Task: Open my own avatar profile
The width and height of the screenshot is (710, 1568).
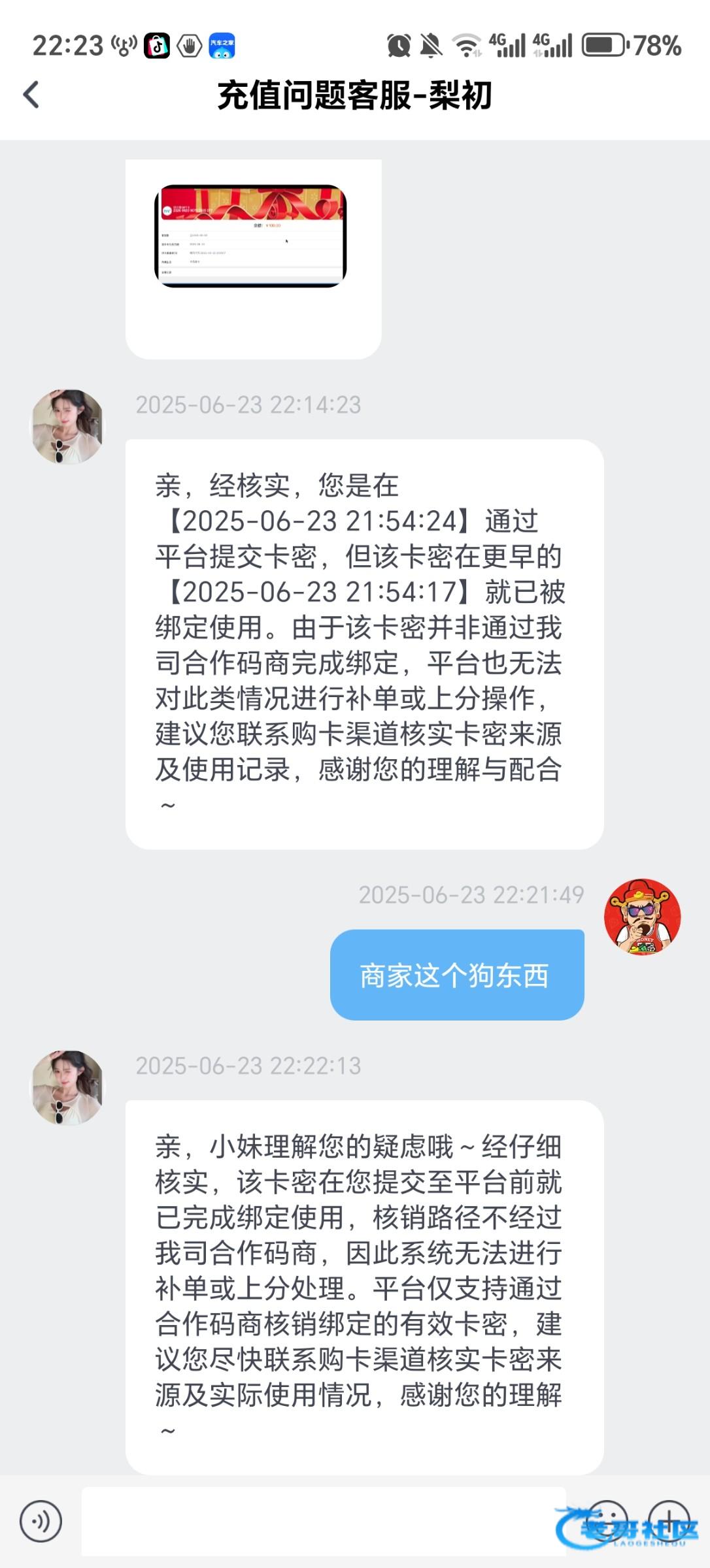Action: tap(642, 917)
